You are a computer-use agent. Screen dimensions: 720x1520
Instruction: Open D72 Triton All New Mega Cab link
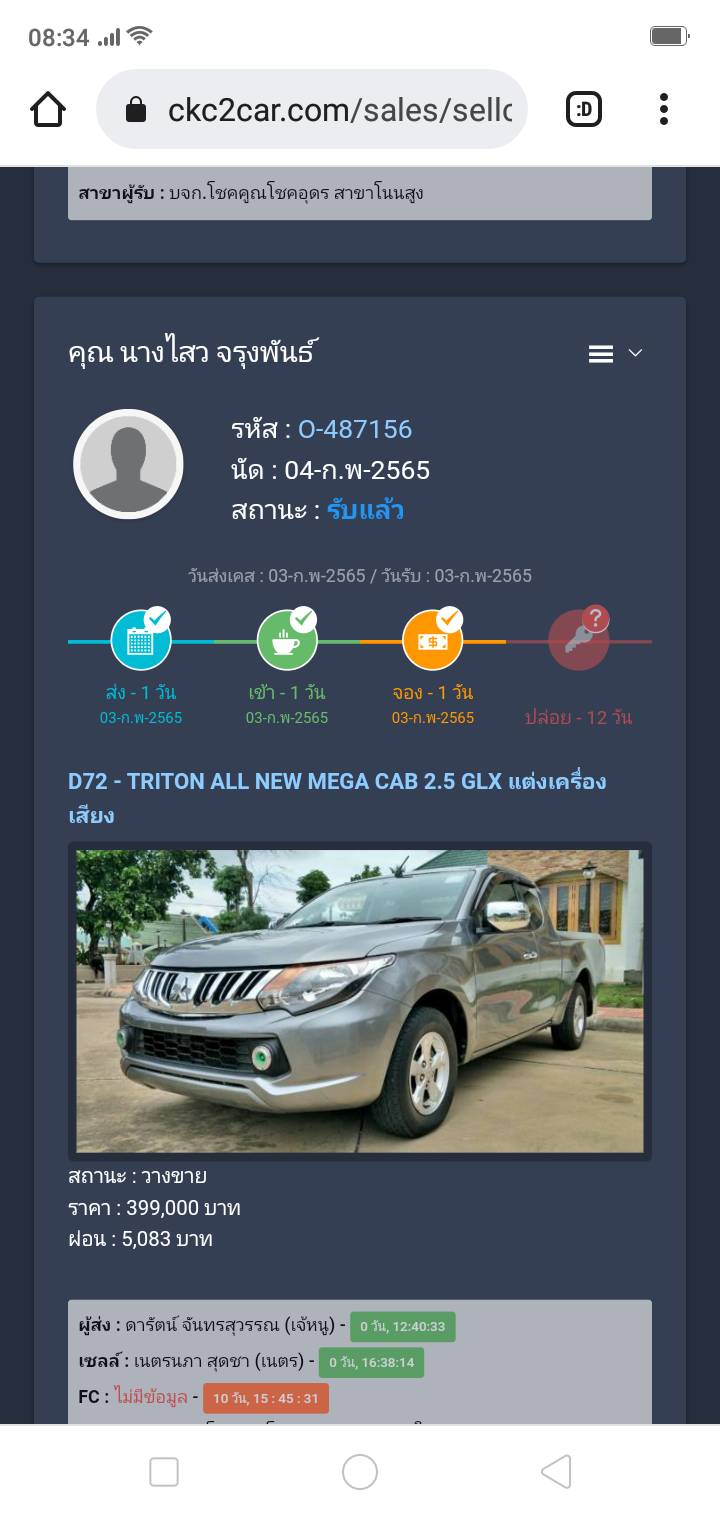(337, 798)
